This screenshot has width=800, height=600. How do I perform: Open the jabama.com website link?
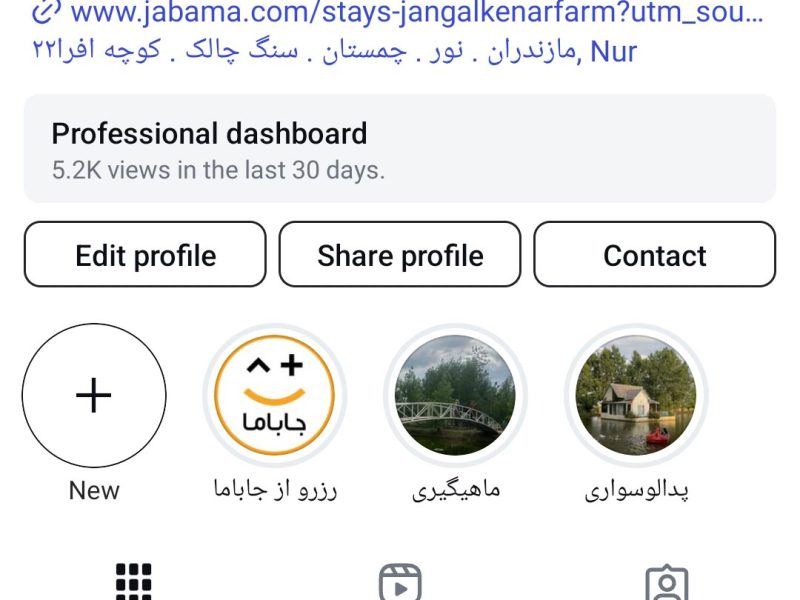400,14
